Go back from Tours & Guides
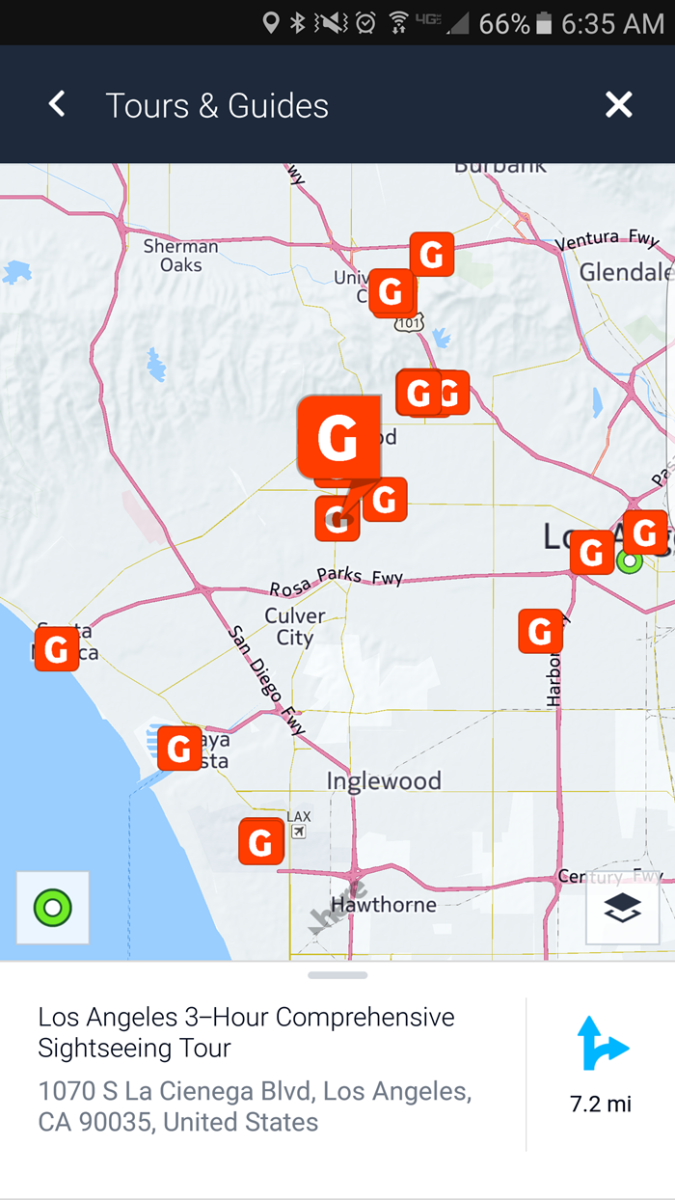This screenshot has height=1200, width=675. tap(57, 104)
